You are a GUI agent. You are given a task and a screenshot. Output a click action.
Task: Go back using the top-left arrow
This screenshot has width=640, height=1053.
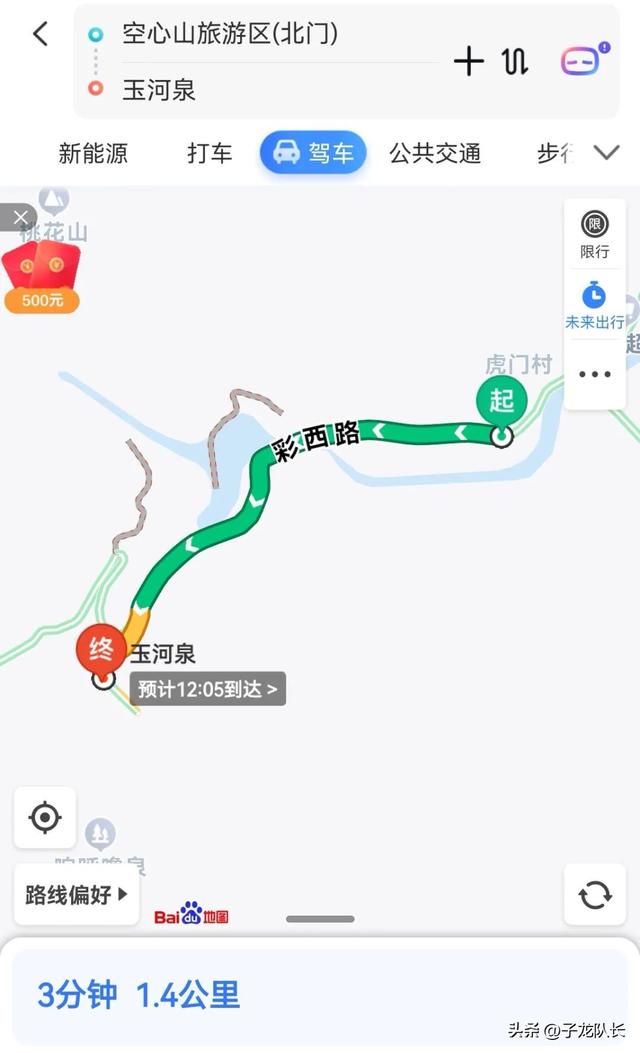click(40, 34)
